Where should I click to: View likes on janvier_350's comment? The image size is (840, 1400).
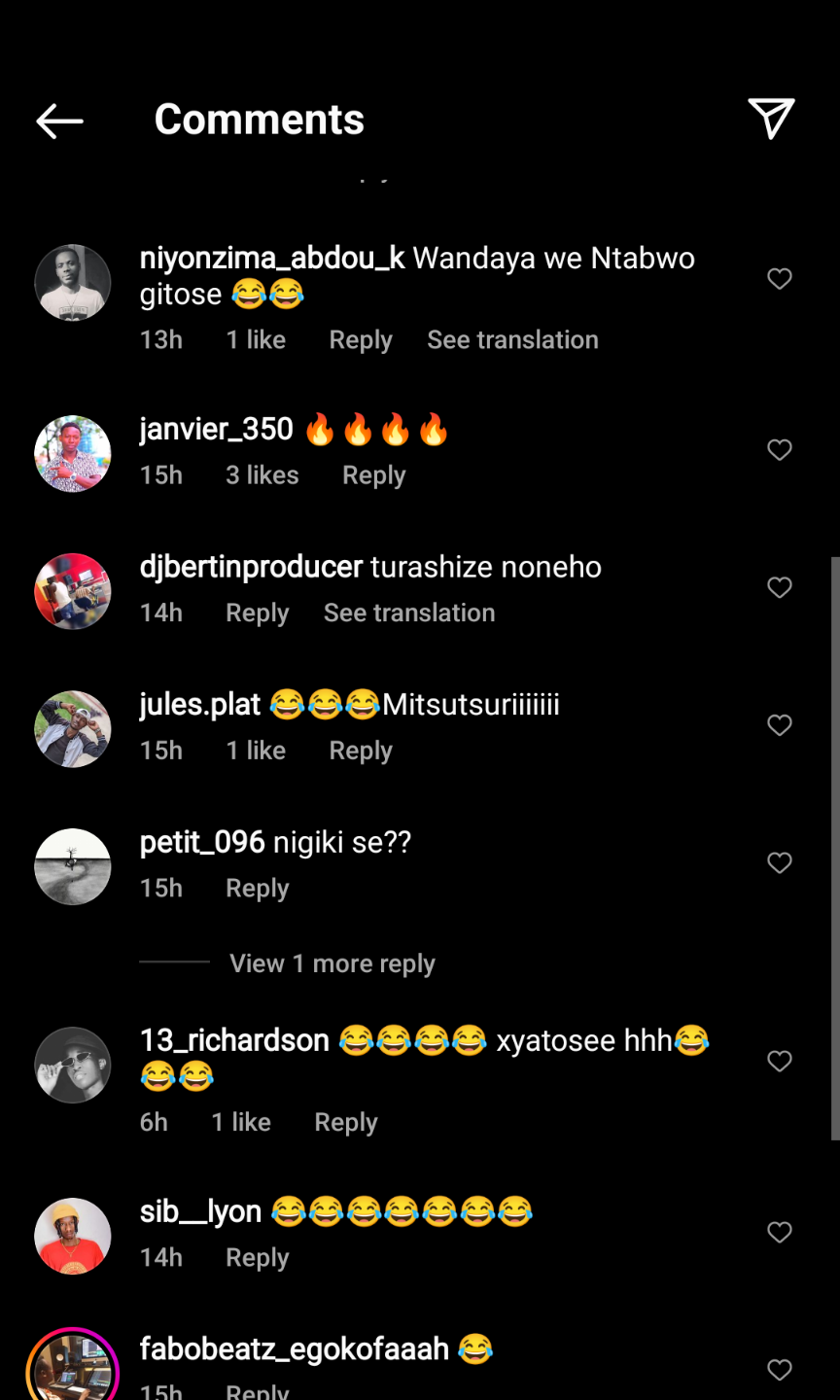[x=262, y=475]
